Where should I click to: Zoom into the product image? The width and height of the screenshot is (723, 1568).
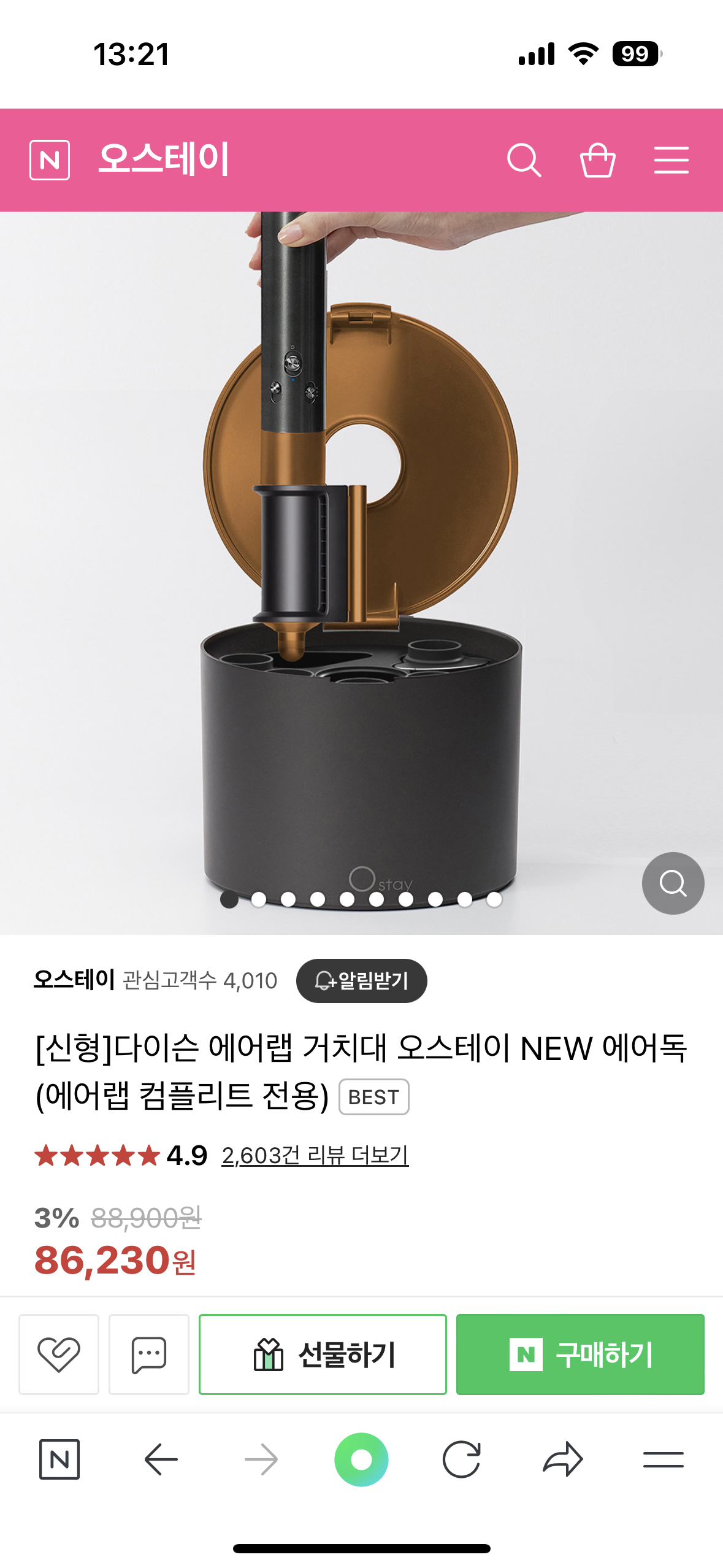point(673,883)
